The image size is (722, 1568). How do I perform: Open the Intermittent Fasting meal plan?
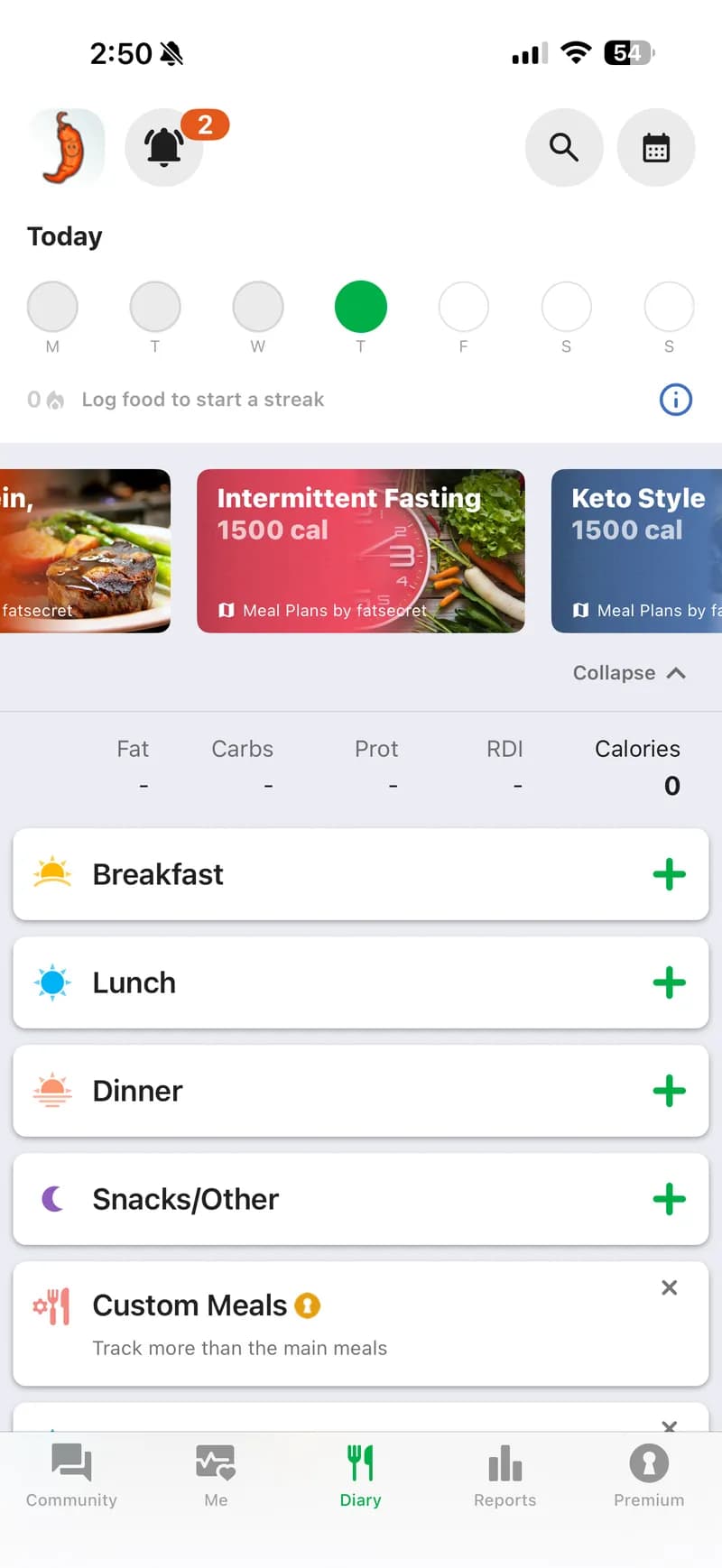(x=361, y=550)
